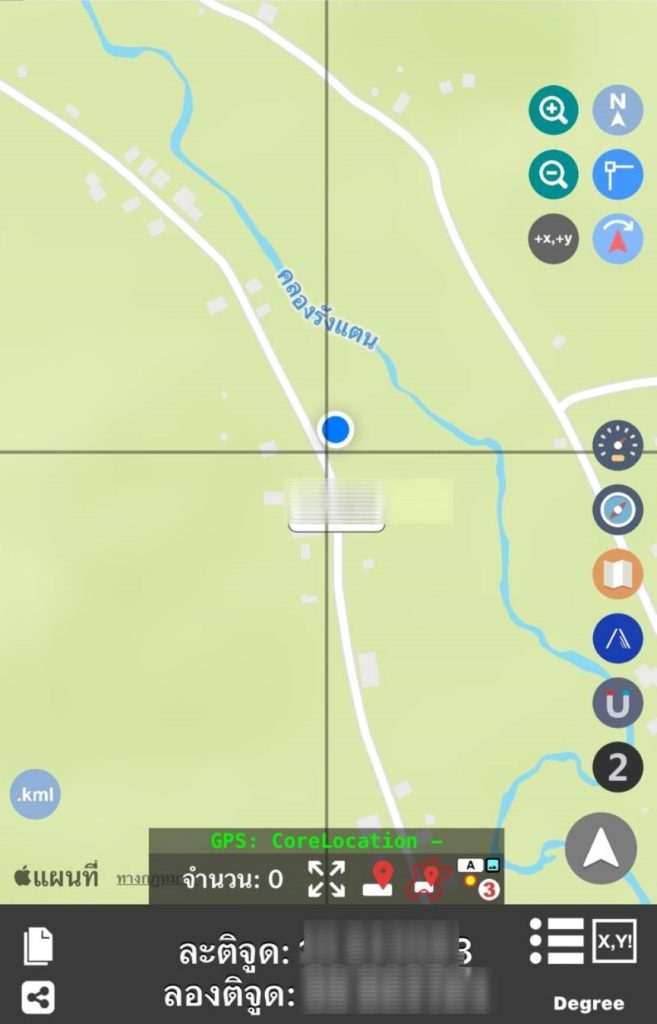Tap the round number 2 button
This screenshot has width=657, height=1024.
coord(617,767)
